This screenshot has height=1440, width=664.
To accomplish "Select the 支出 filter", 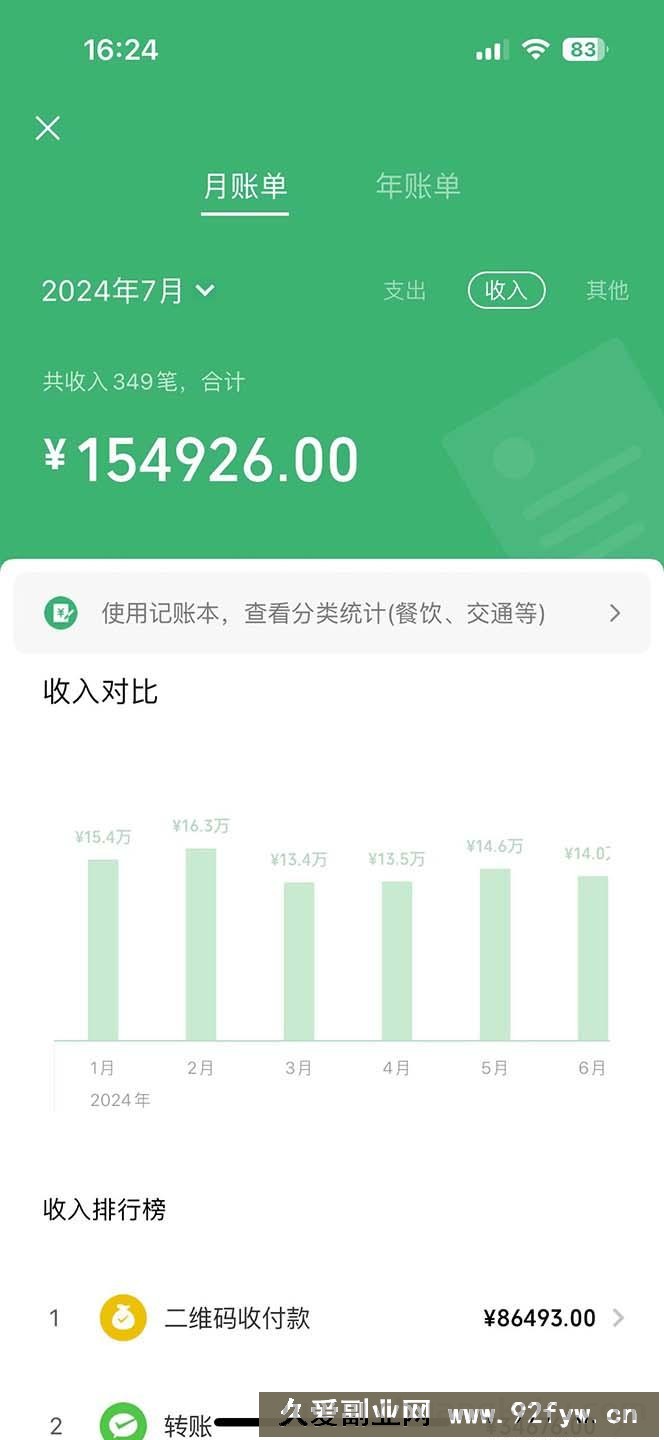I will pyautogui.click(x=405, y=291).
